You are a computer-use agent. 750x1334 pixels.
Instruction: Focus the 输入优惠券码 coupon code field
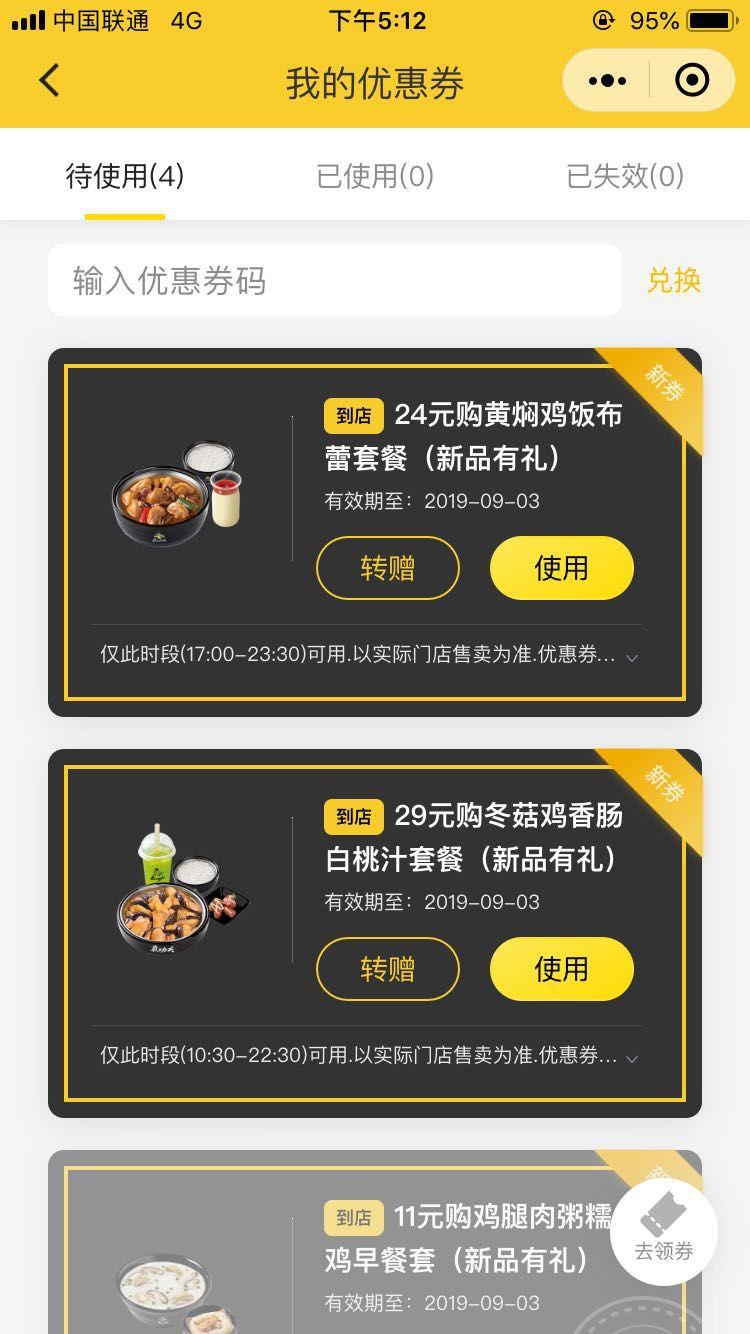(x=335, y=281)
